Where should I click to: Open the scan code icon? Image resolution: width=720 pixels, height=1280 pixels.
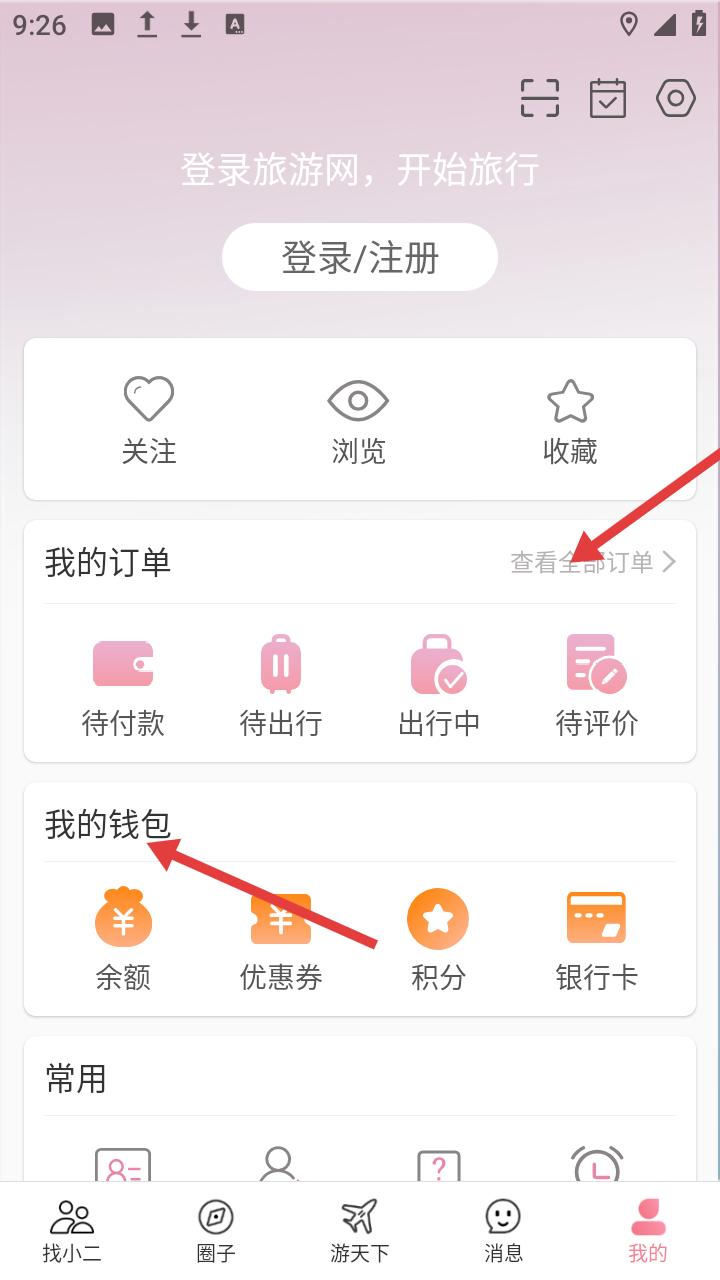tap(540, 98)
